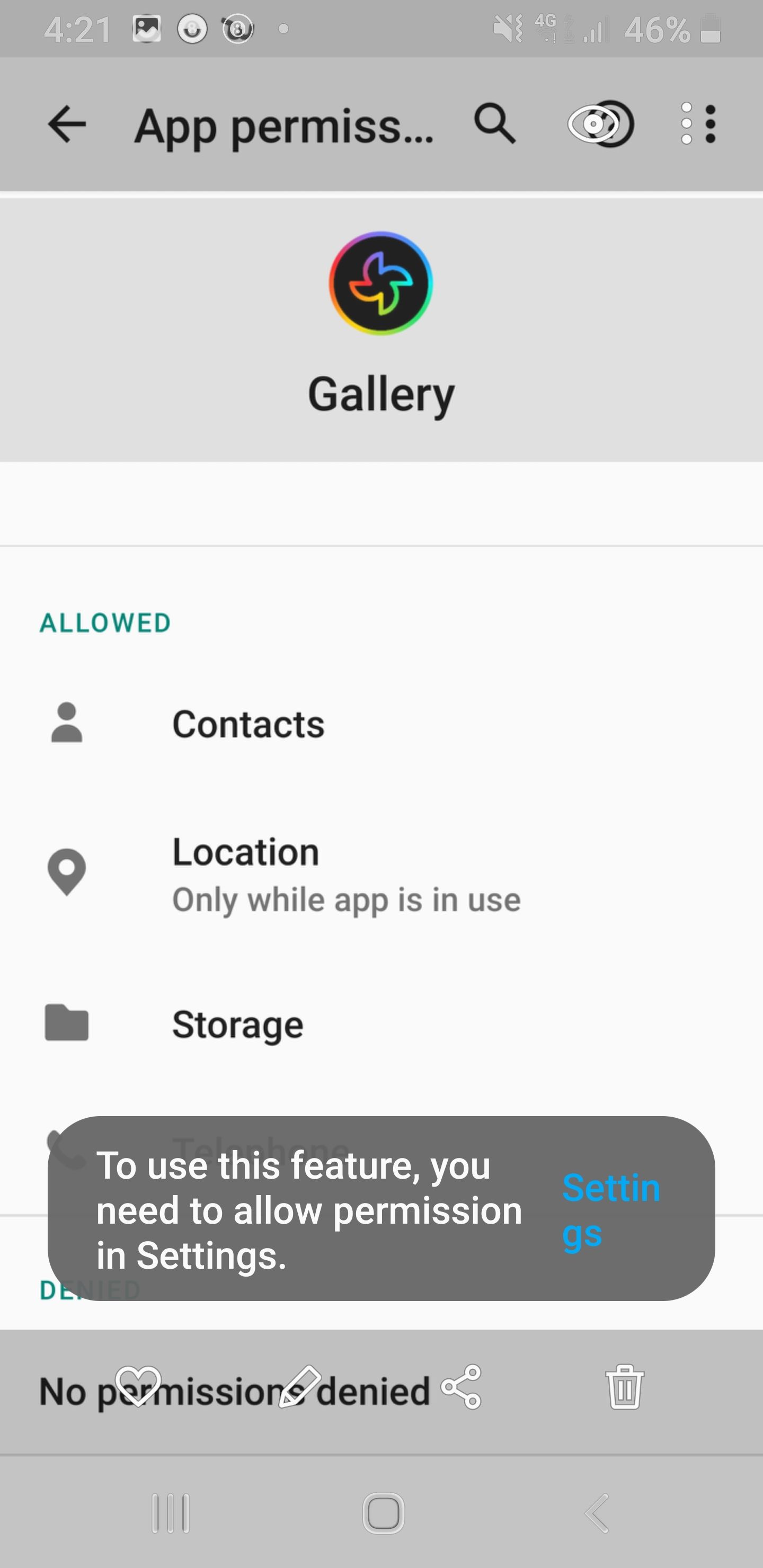Image resolution: width=763 pixels, height=1568 pixels.
Task: Open the Location permission setting
Action: [346, 874]
